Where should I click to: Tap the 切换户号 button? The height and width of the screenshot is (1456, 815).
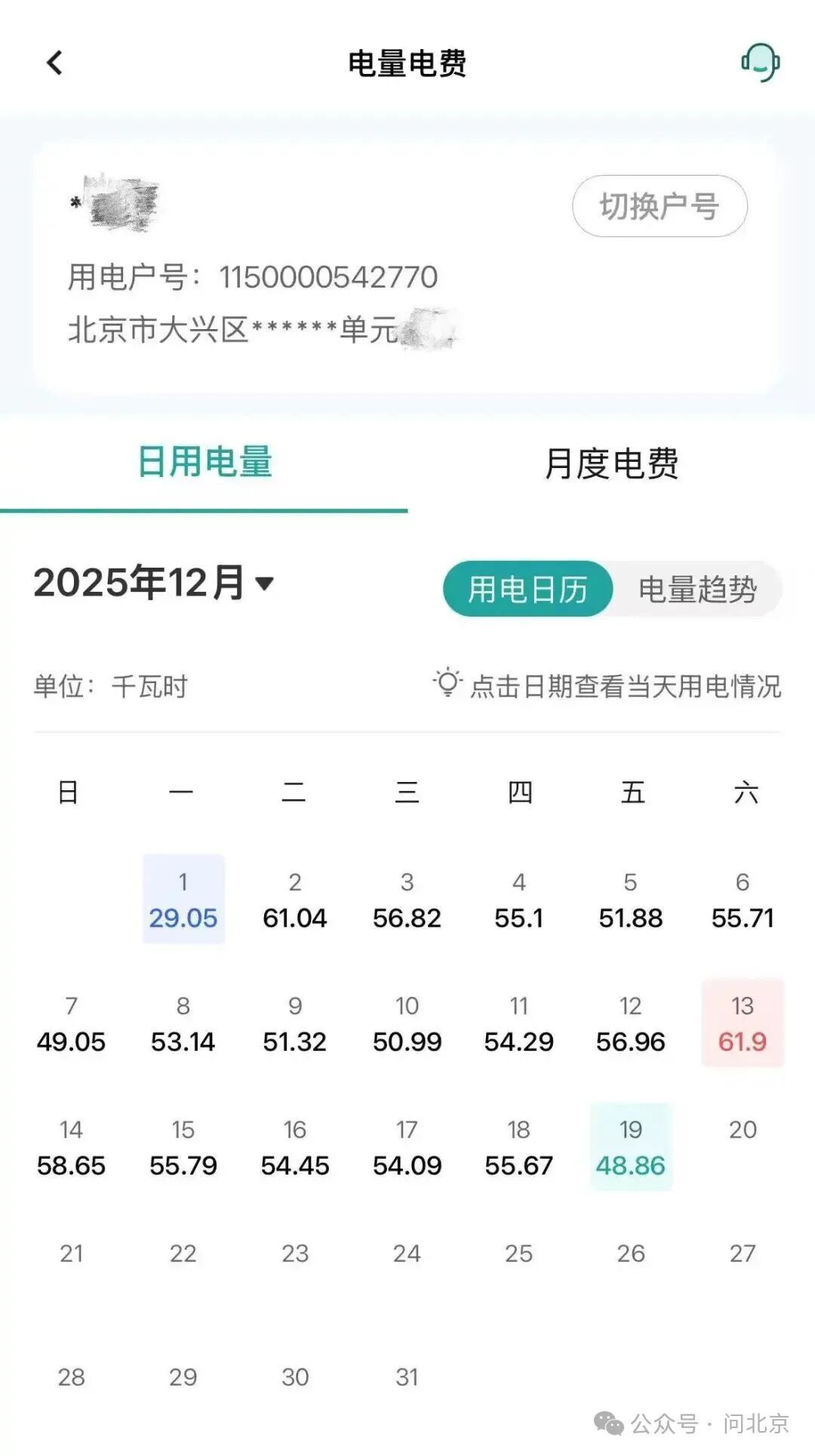[x=659, y=206]
